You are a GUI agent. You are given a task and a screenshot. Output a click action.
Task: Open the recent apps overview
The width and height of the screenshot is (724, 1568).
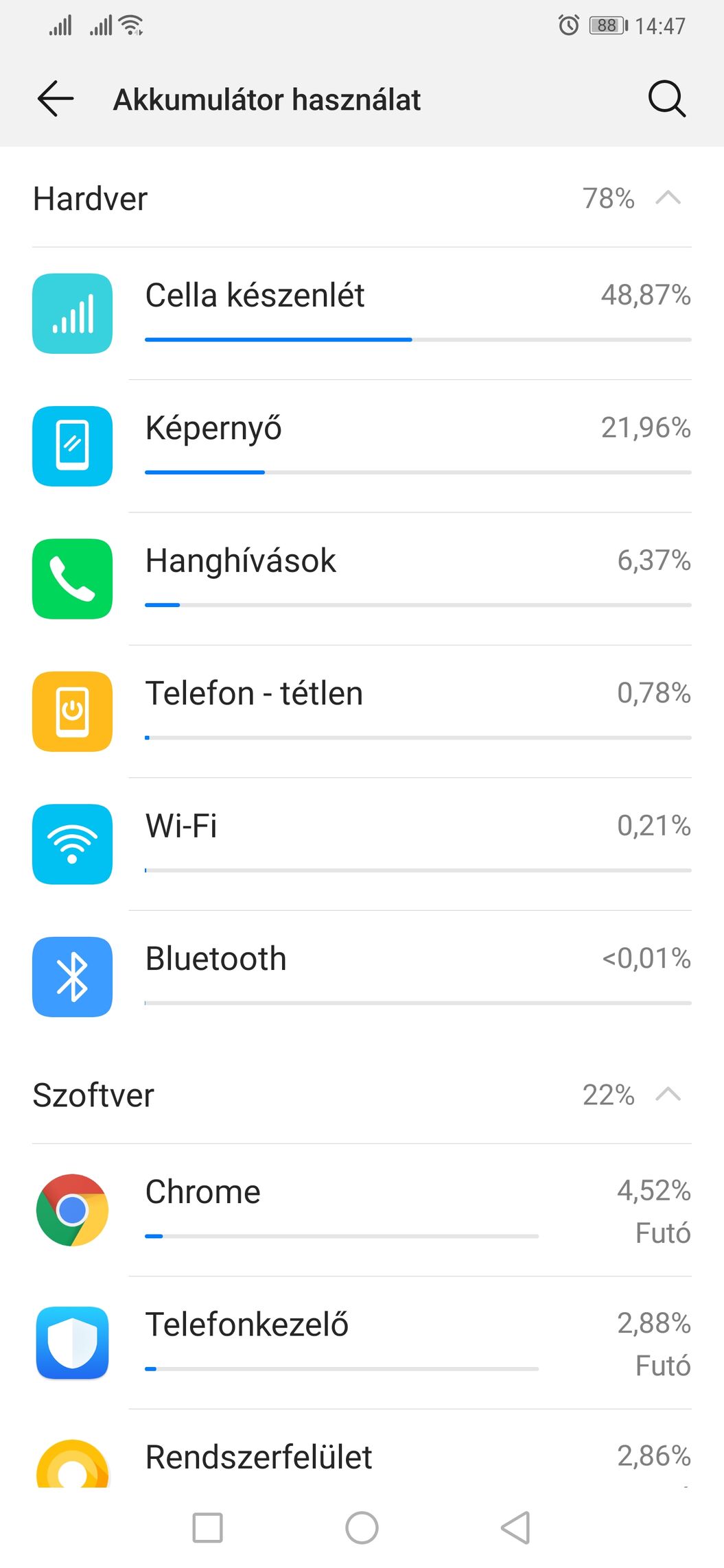[x=207, y=1528]
